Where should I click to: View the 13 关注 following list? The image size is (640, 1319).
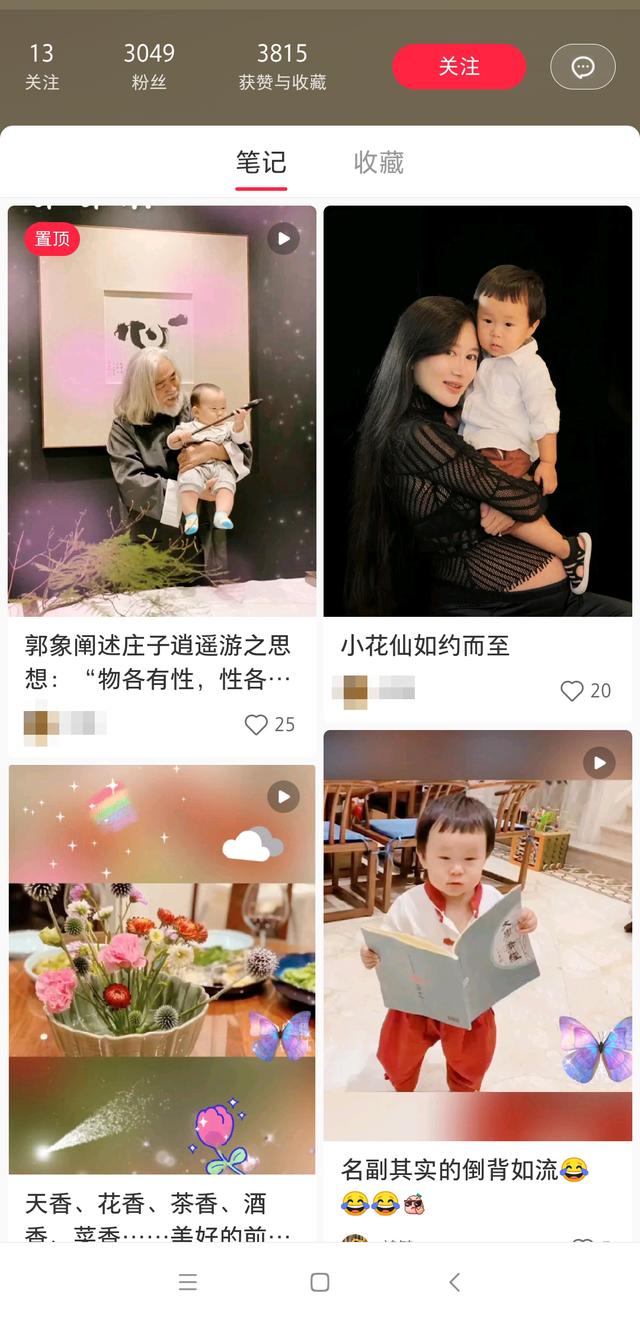42,67
